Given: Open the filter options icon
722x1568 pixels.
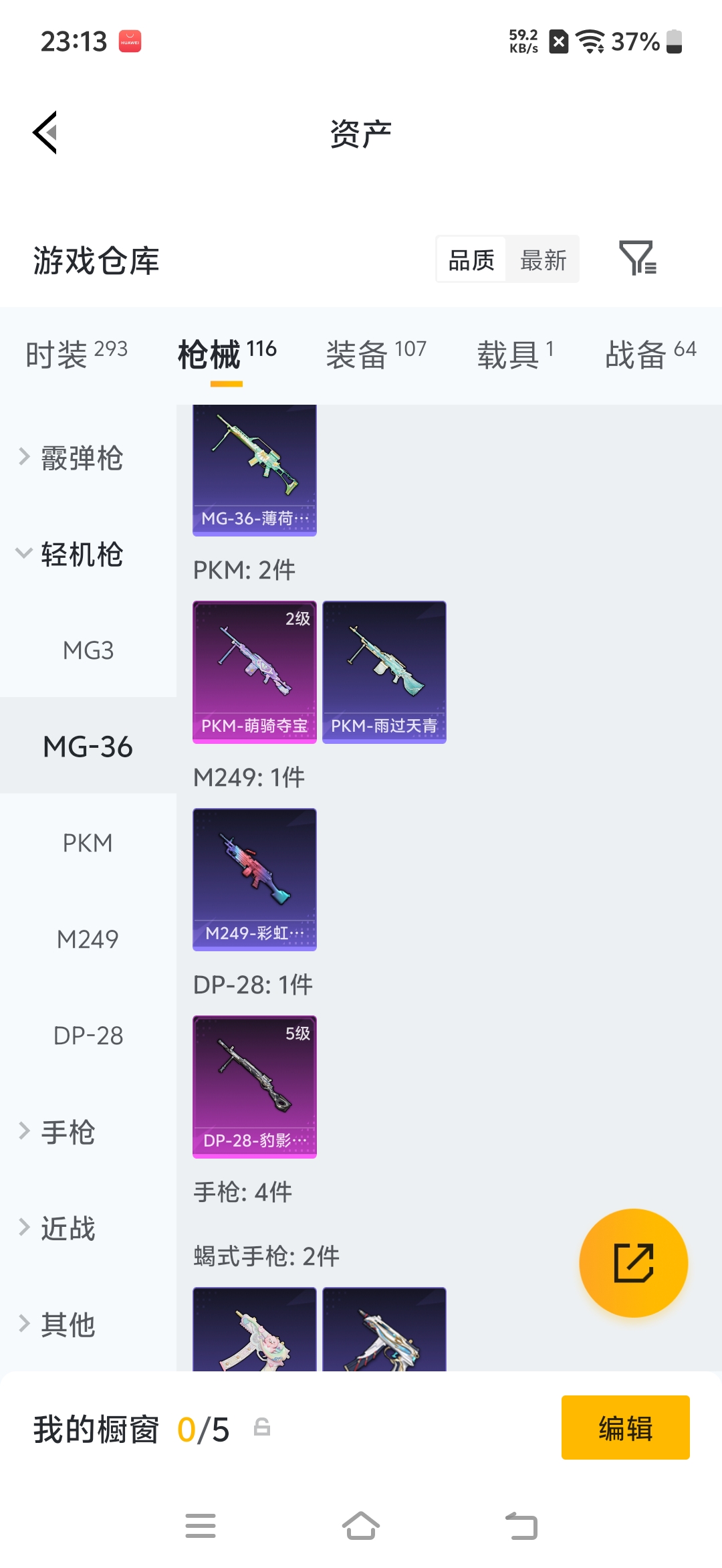Looking at the screenshot, I should pyautogui.click(x=638, y=260).
